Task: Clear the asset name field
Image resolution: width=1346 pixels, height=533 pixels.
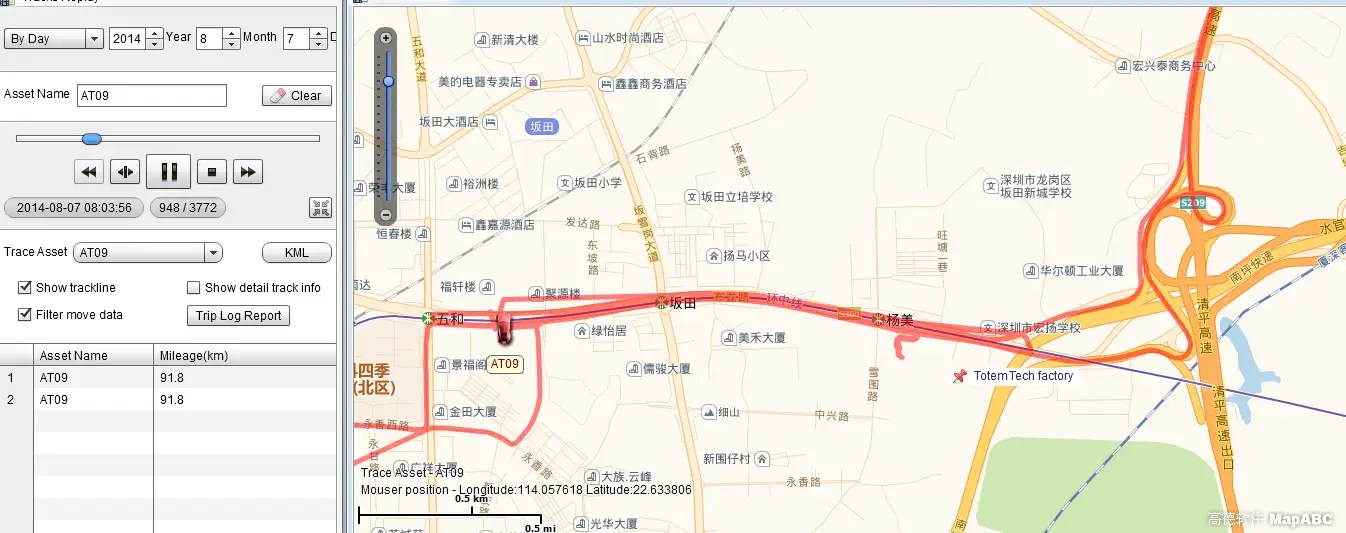Action: pos(296,96)
